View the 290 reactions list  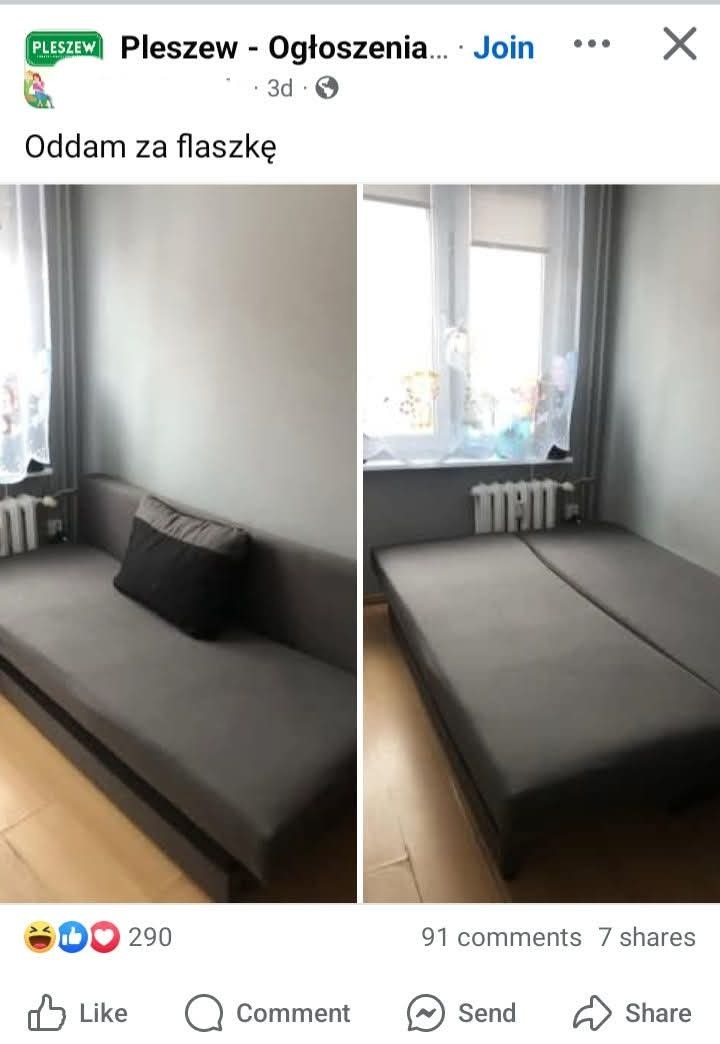tap(98, 937)
